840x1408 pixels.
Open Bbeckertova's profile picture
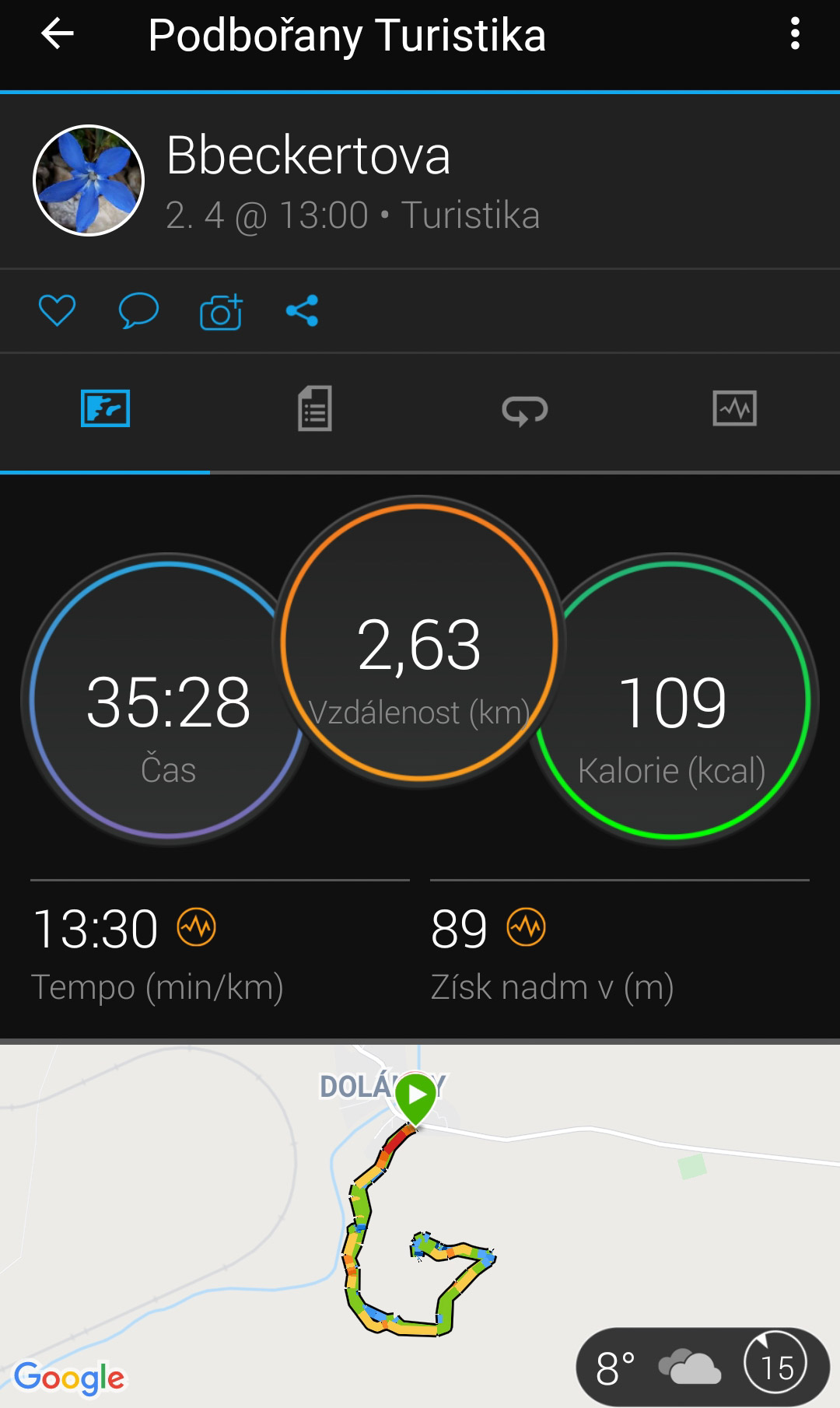(x=89, y=180)
